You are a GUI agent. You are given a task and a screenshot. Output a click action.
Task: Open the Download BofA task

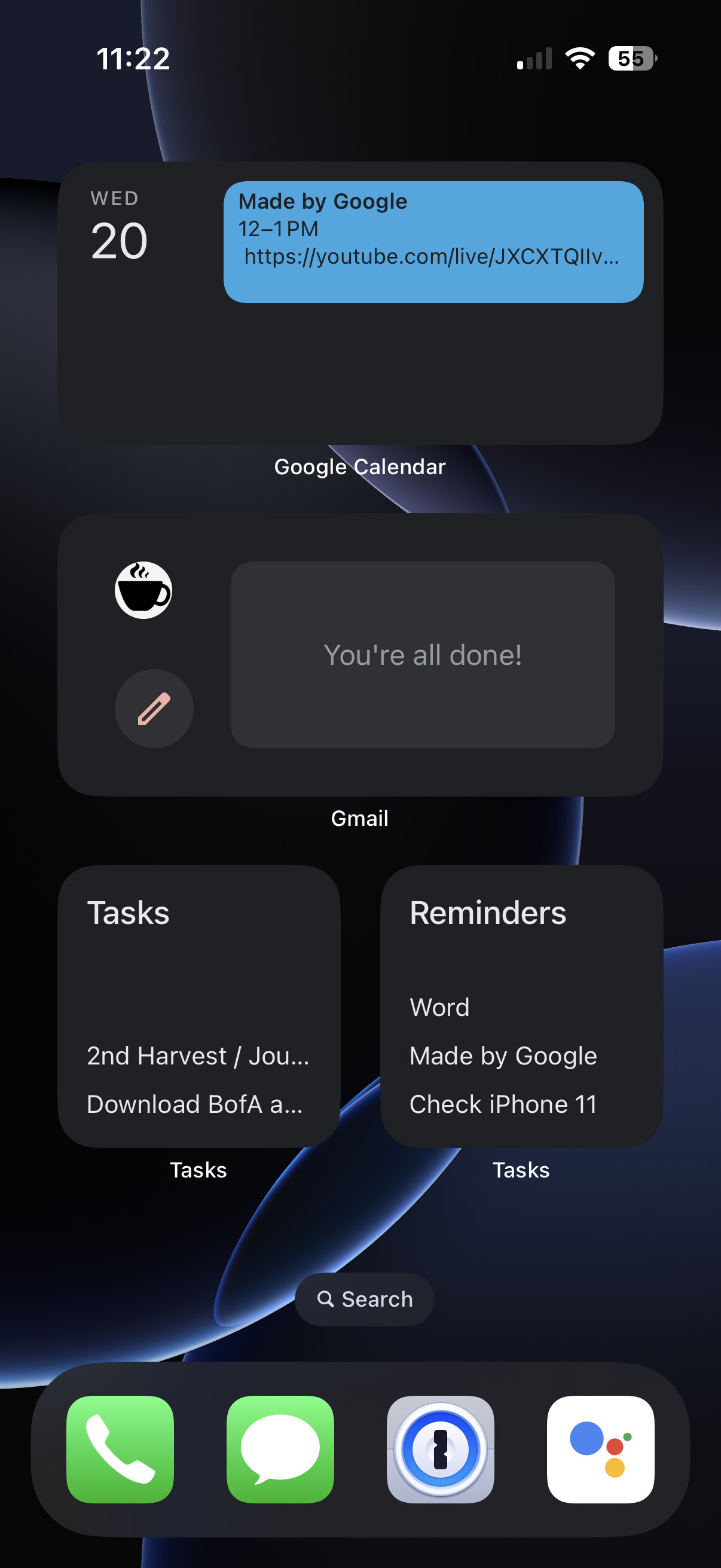pos(195,1104)
